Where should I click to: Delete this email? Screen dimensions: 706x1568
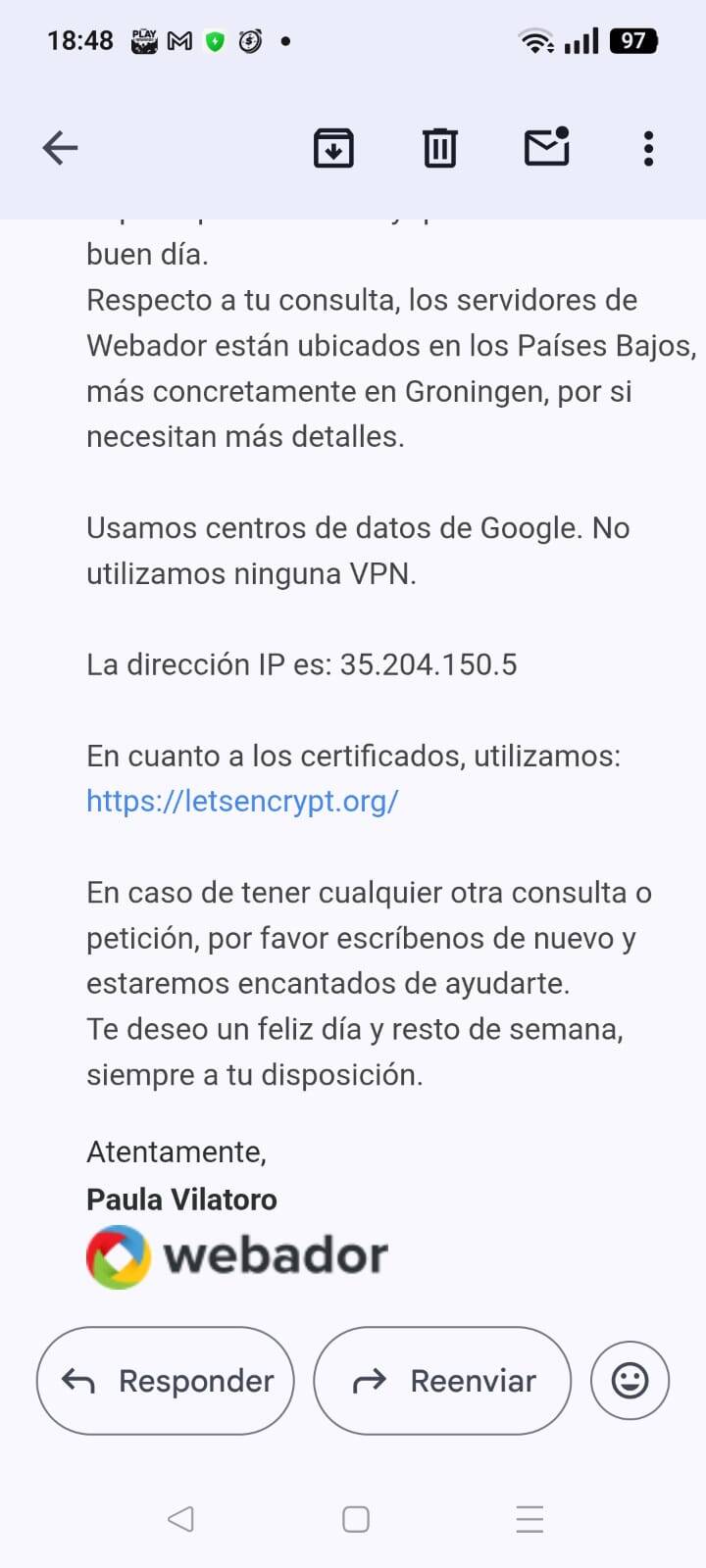[x=439, y=148]
